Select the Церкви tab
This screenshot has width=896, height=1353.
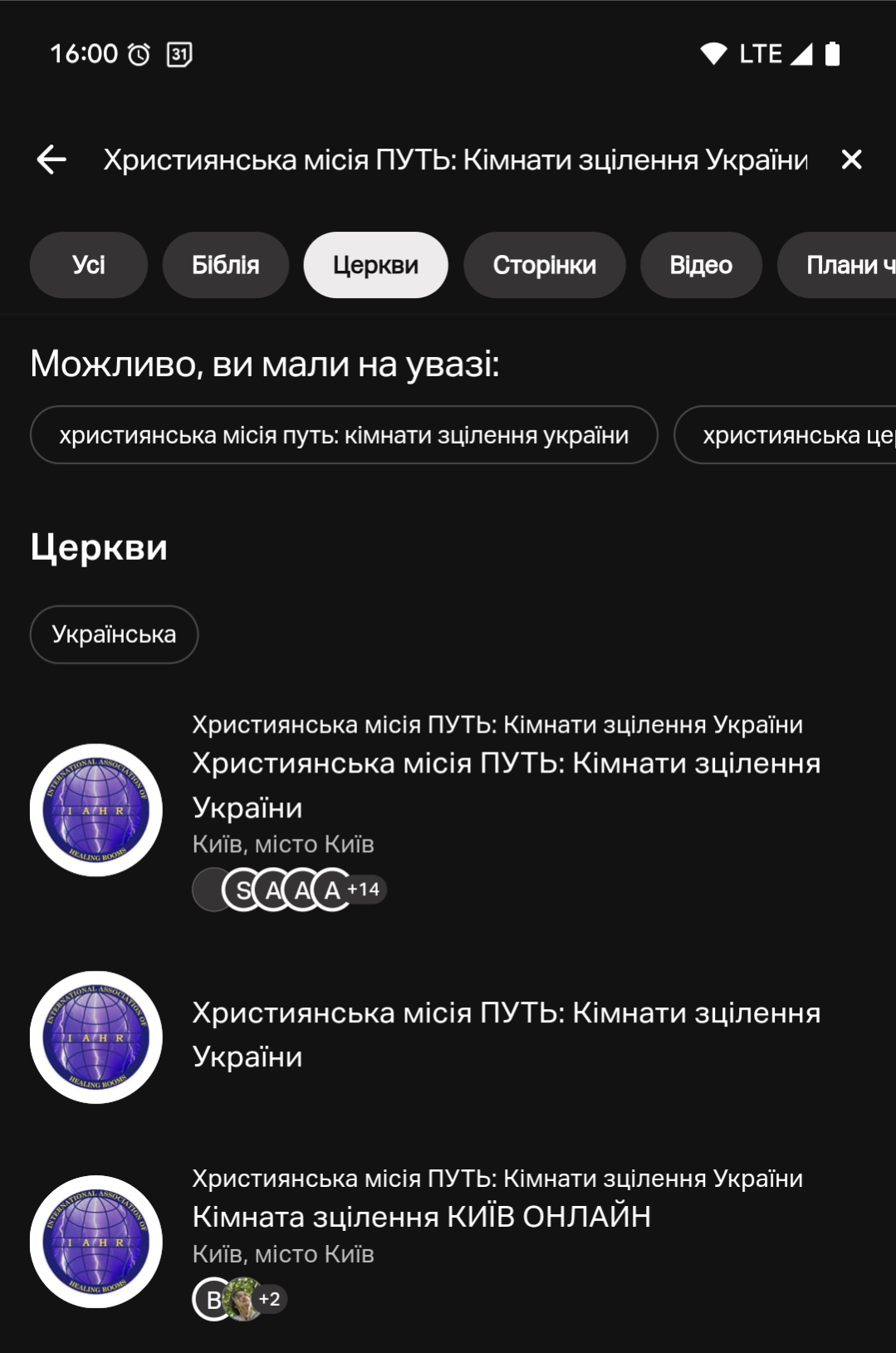click(375, 265)
